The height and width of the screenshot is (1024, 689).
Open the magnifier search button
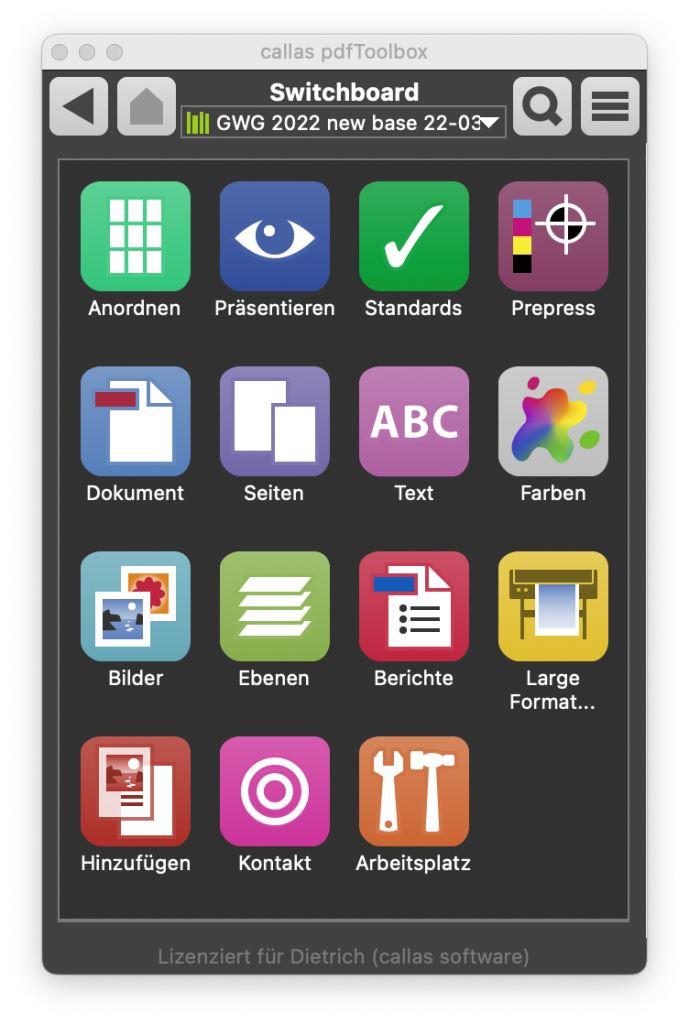542,106
